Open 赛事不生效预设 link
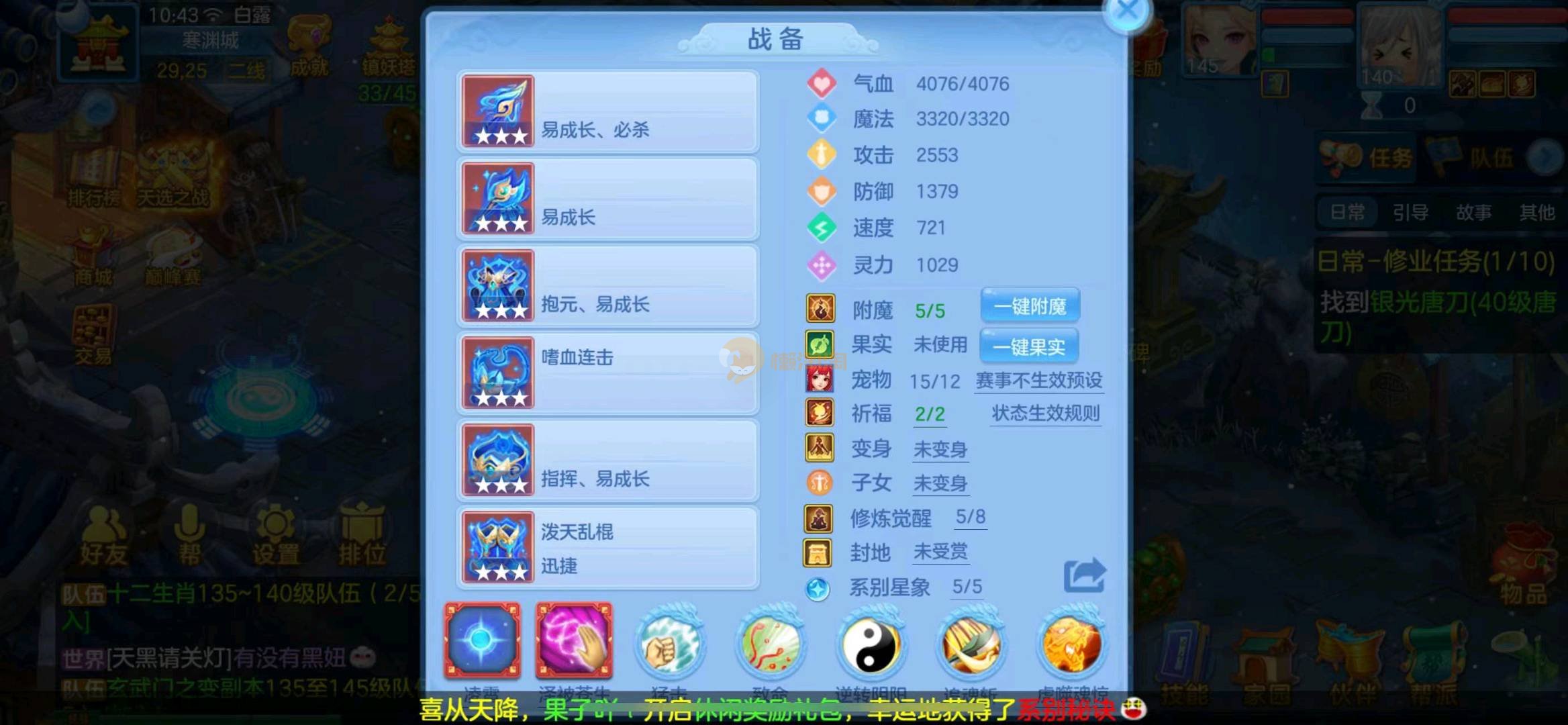 pos(1038,381)
